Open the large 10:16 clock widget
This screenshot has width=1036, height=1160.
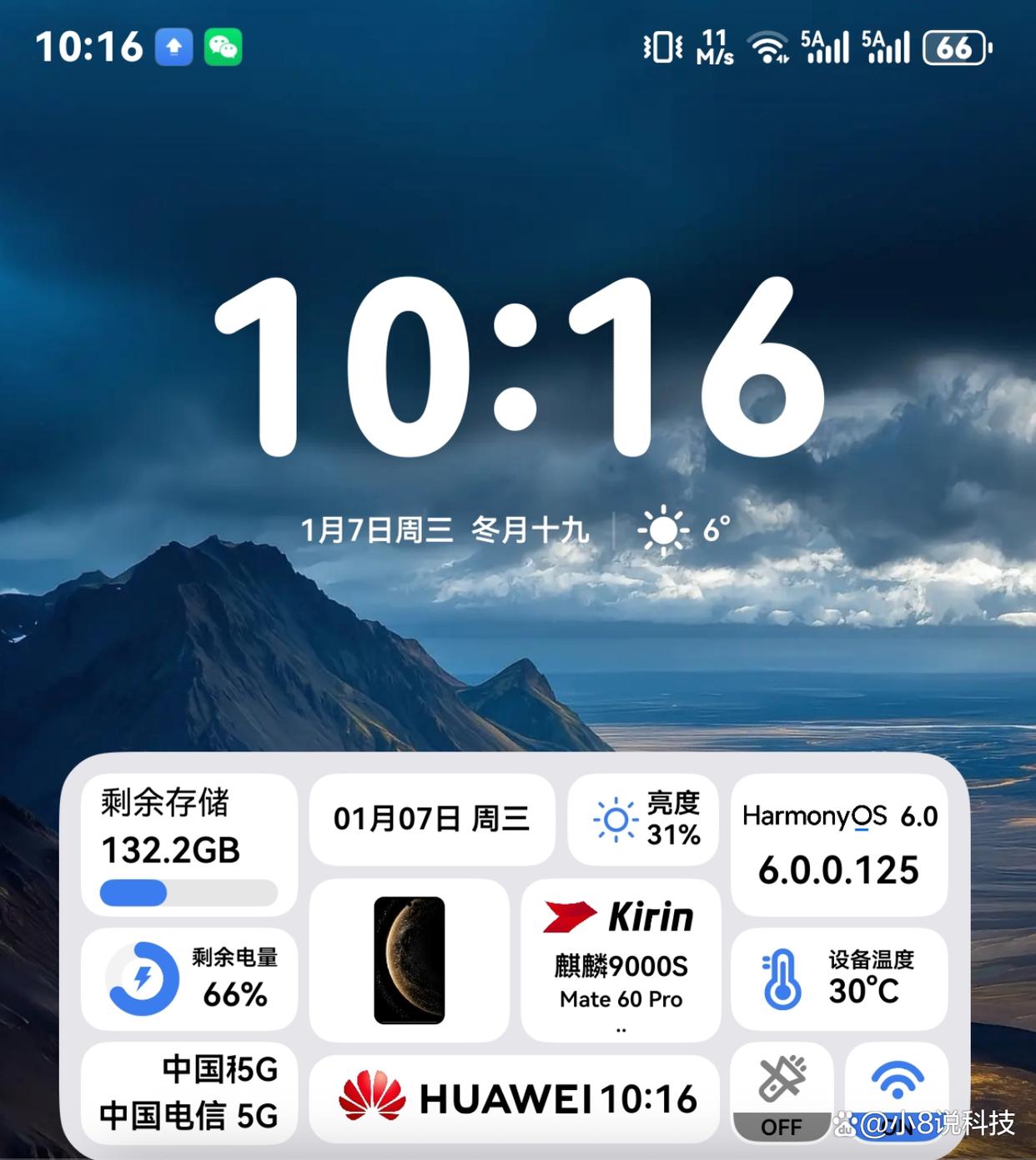517,367
